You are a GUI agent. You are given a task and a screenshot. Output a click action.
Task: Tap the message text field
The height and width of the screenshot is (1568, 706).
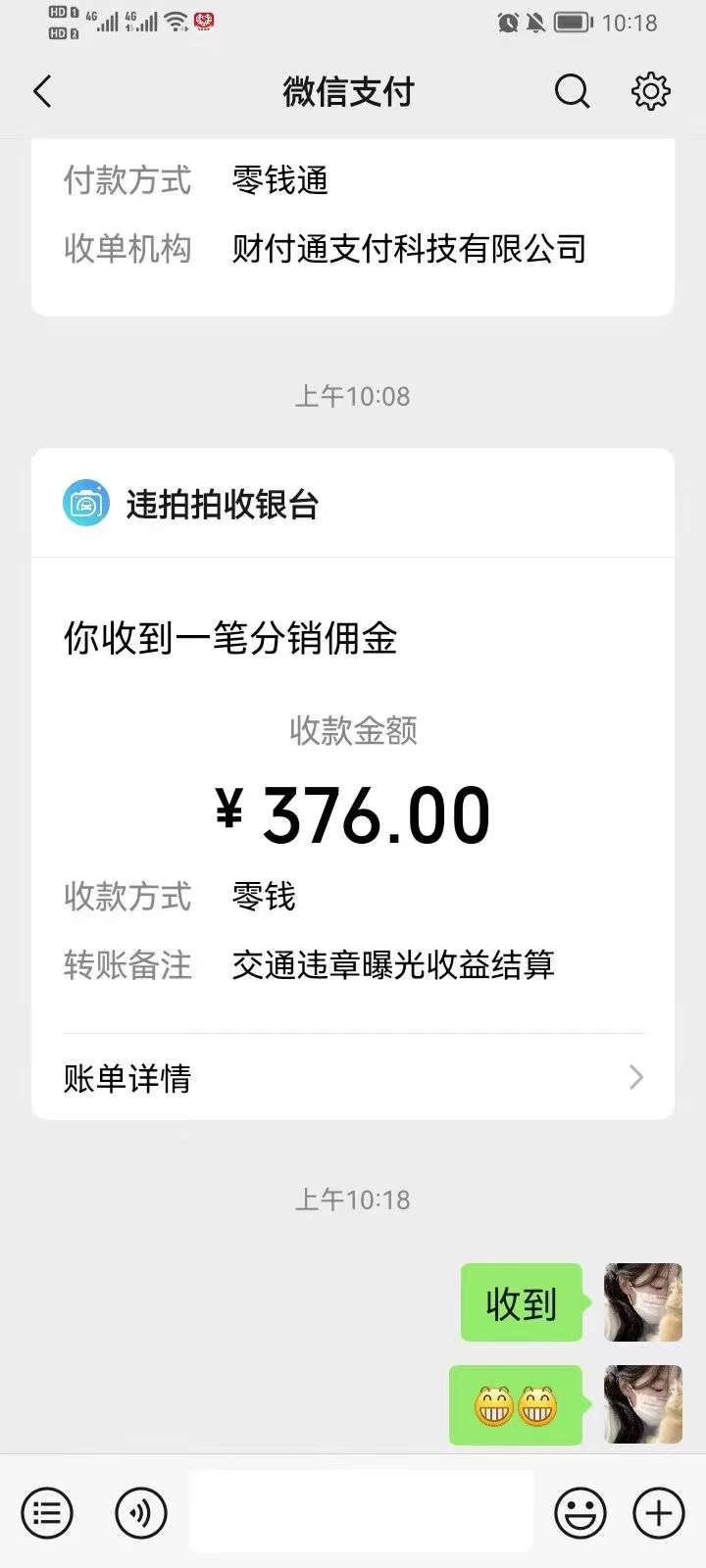coord(361,1511)
